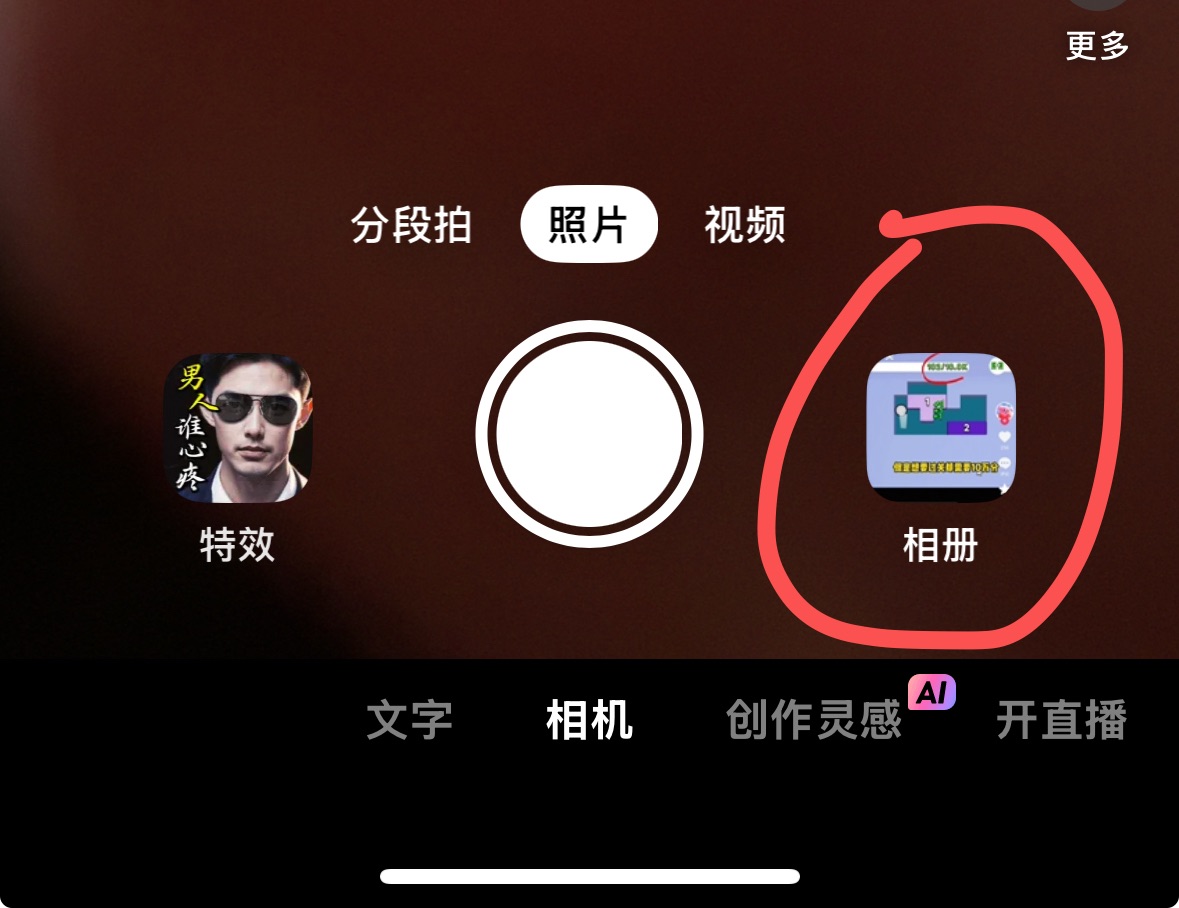This screenshot has height=908, width=1179.
Task: Open 创作灵感 AI inspiration tab
Action: click(815, 720)
